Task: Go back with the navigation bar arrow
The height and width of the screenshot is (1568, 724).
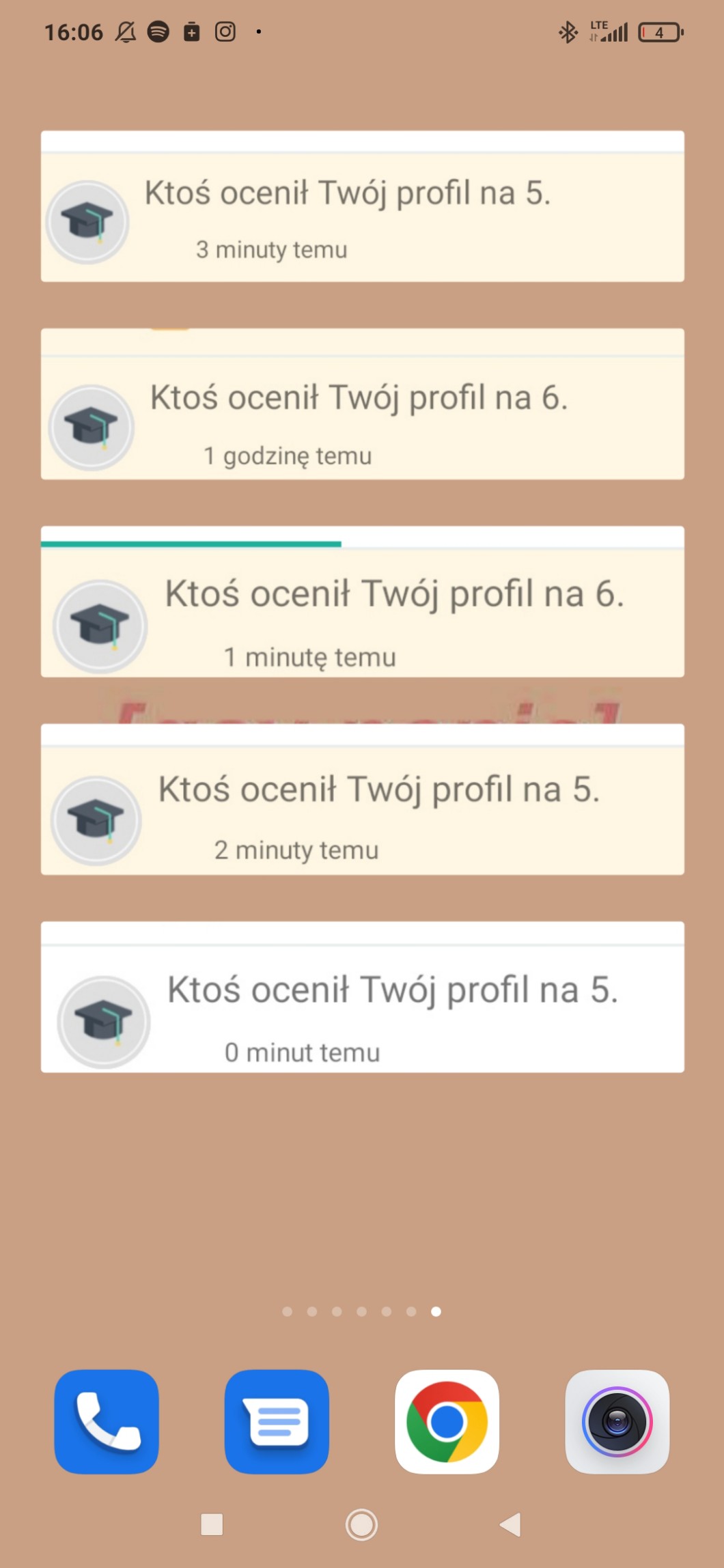Action: (x=511, y=1524)
